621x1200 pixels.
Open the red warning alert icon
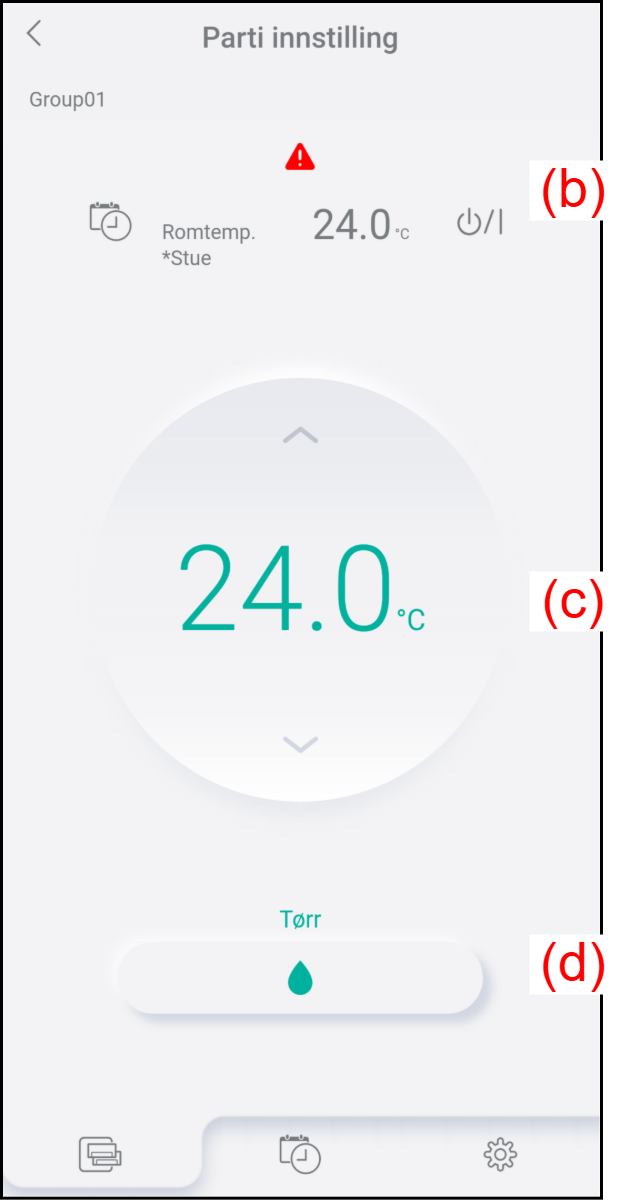tap(300, 156)
